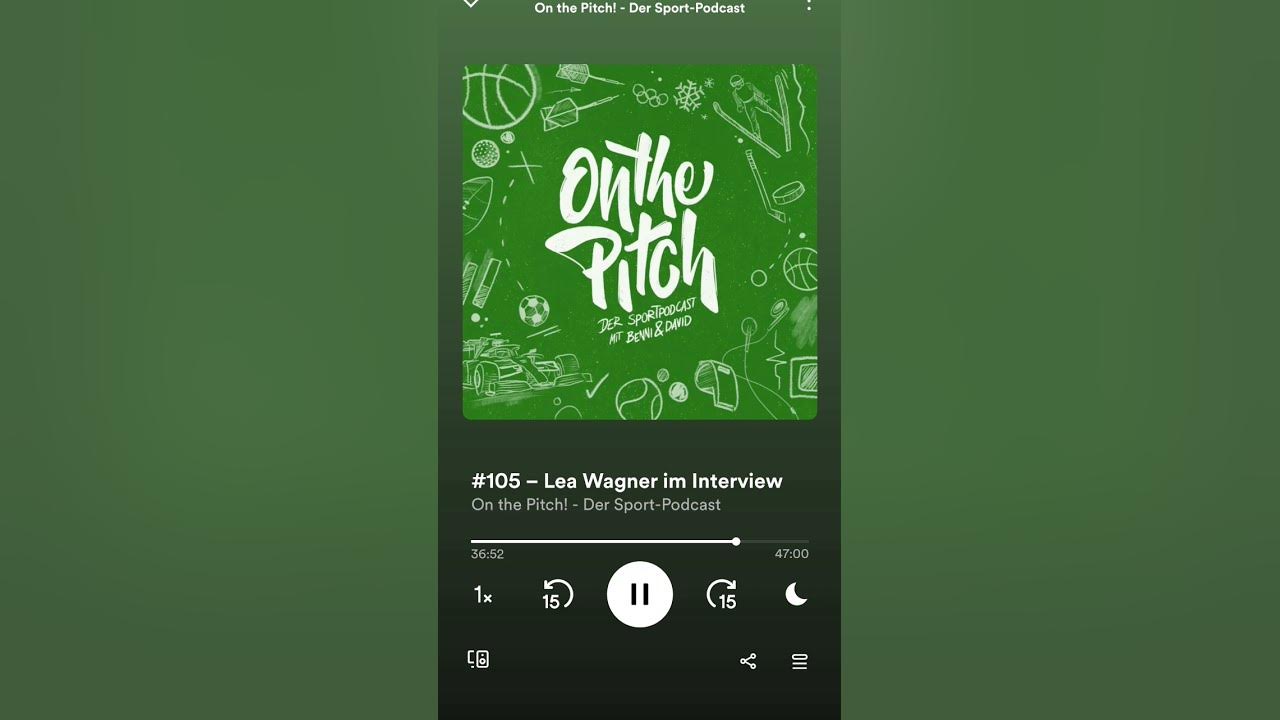The width and height of the screenshot is (1280, 720).
Task: Collapse the player with the down chevron
Action: pos(471,5)
